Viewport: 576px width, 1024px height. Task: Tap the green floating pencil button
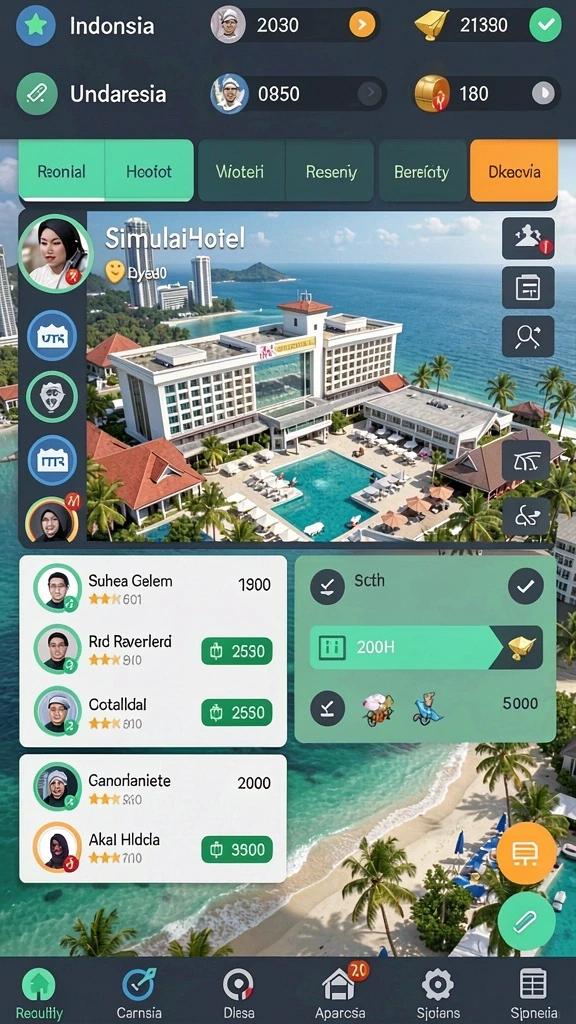526,921
